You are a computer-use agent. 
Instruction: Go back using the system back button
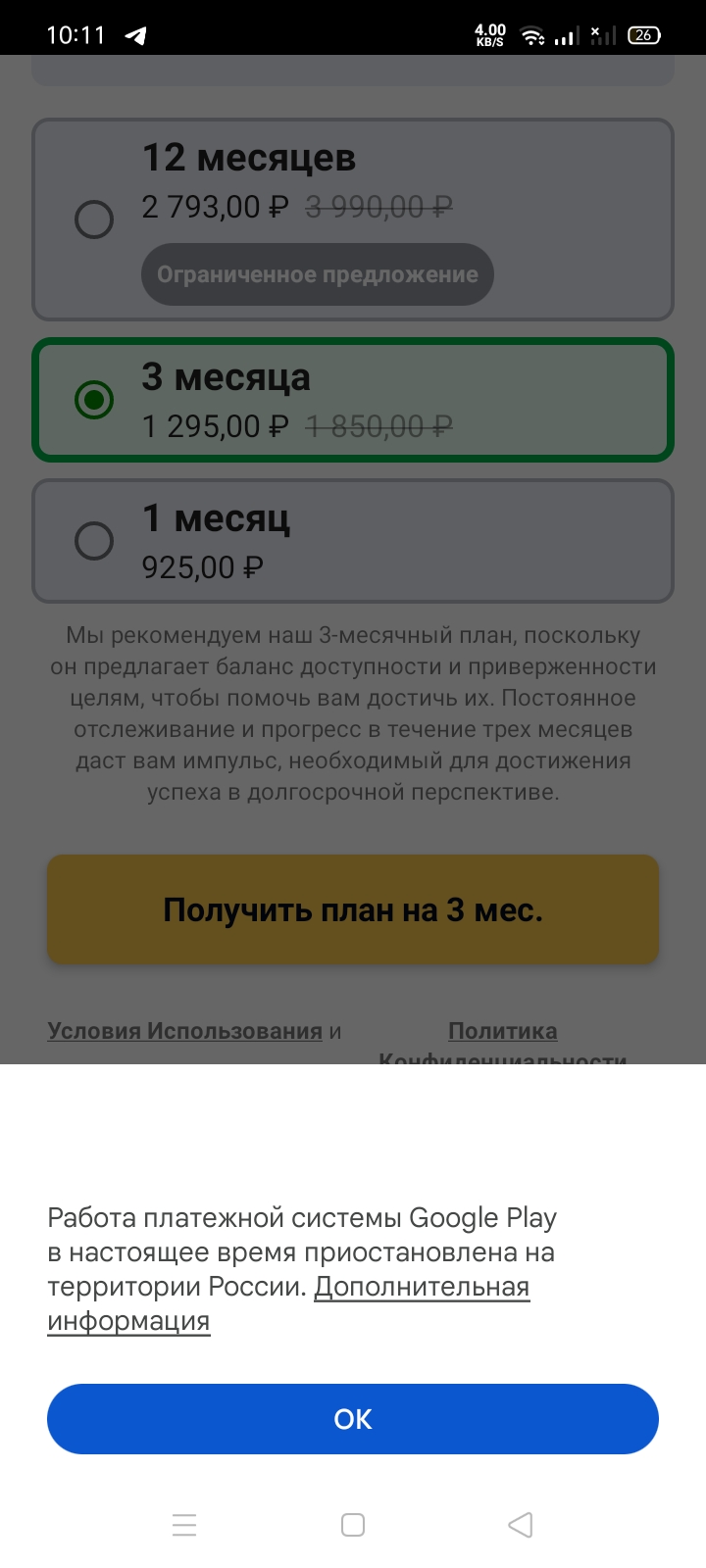[520, 1525]
